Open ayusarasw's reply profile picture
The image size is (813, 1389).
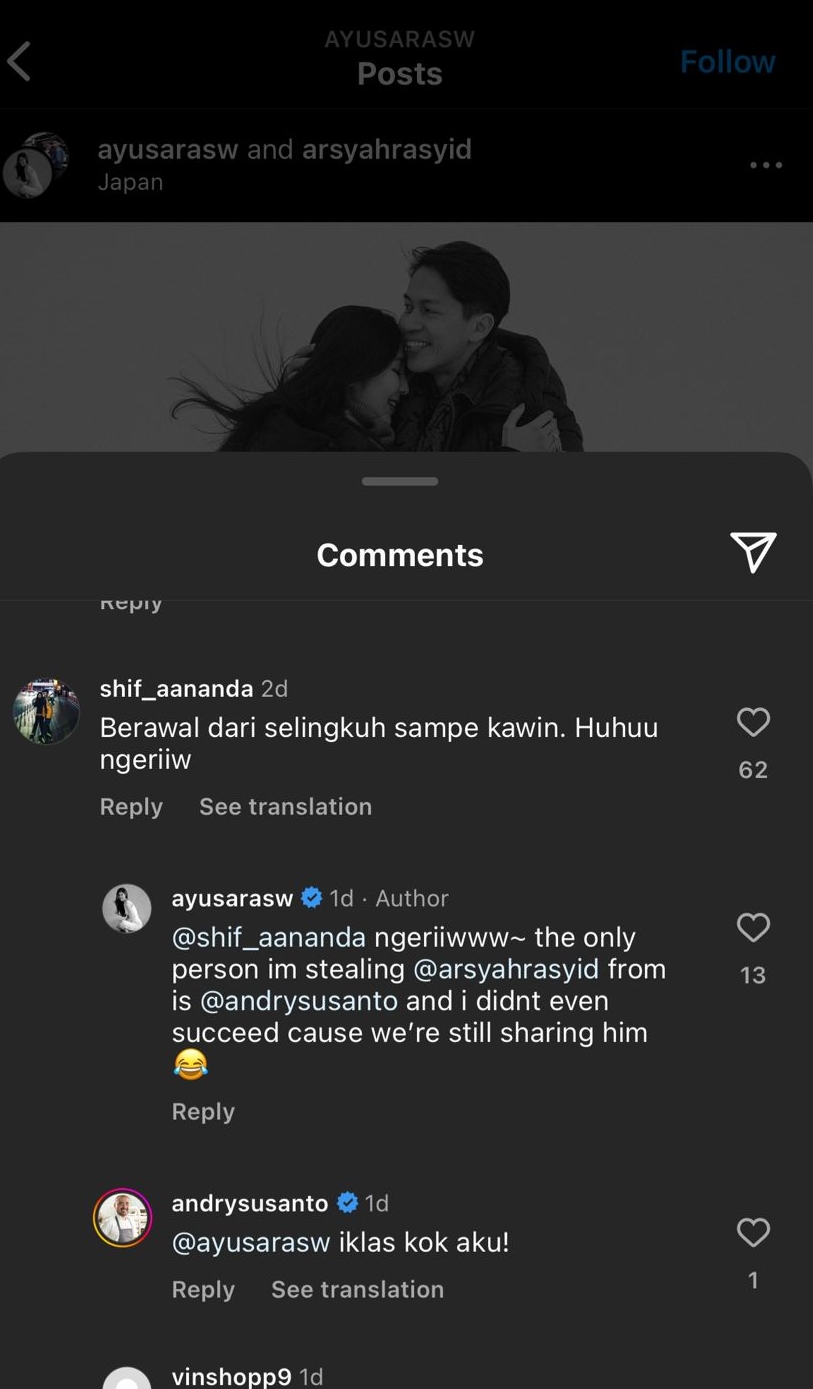pos(126,907)
